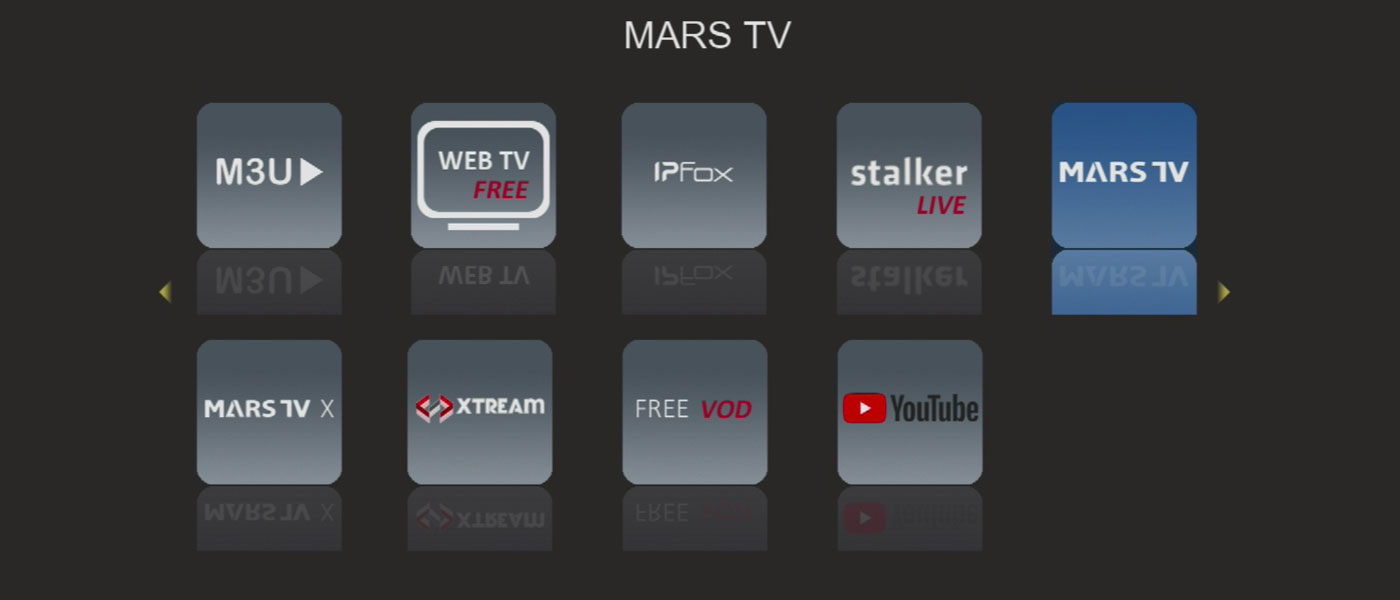Select the FREE VOD tile
The height and width of the screenshot is (600, 1400).
(x=695, y=411)
